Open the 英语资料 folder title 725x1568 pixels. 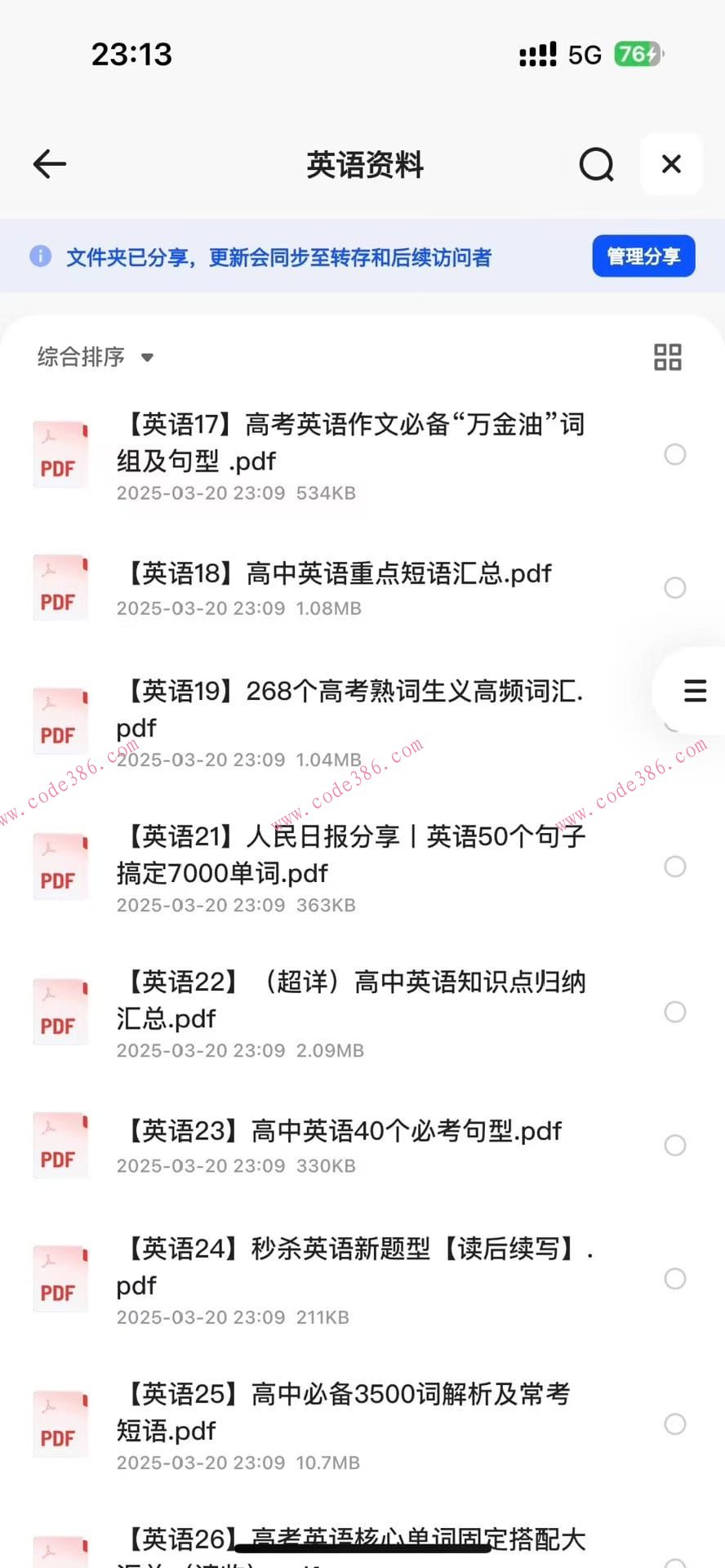click(x=364, y=164)
